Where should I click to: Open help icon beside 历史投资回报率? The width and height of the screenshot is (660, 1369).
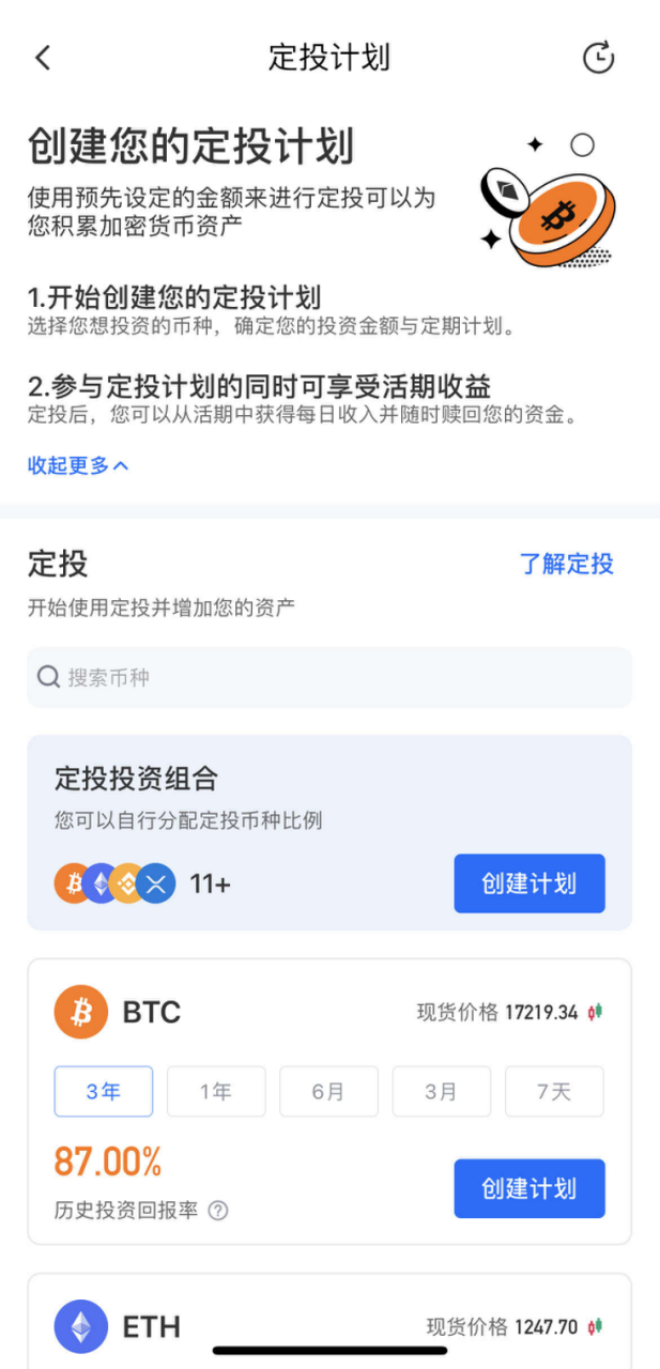[218, 1211]
